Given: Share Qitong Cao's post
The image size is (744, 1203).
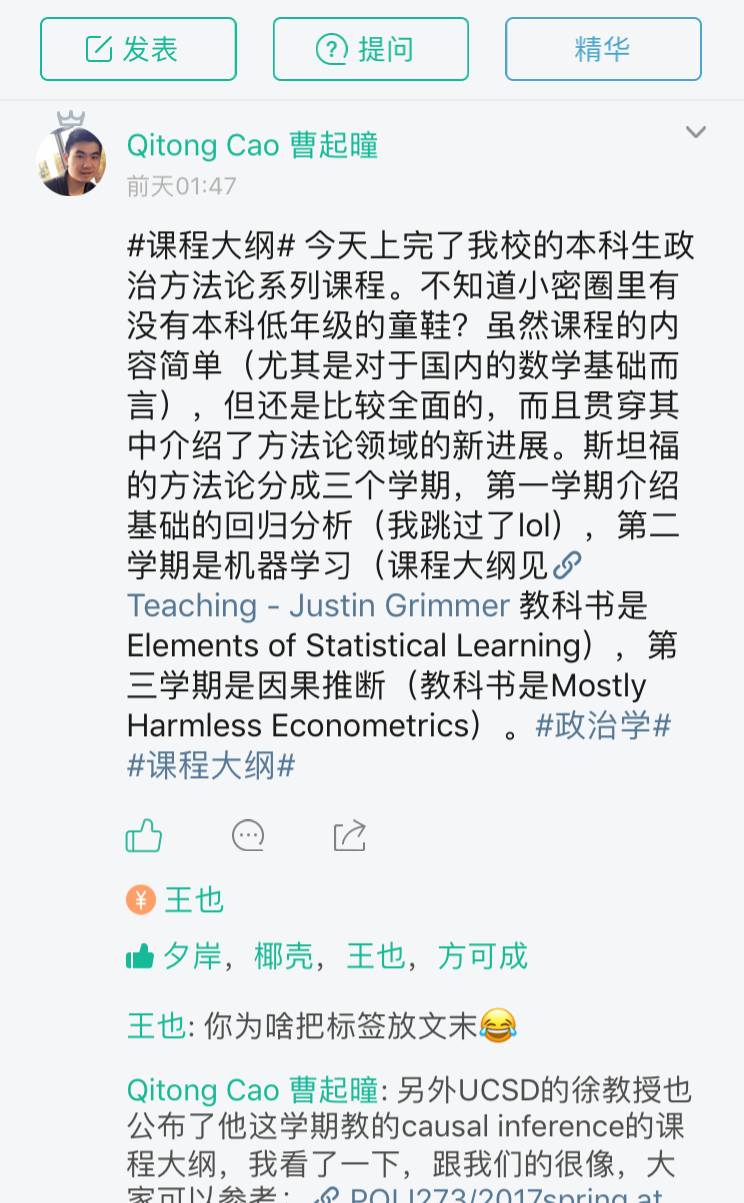Looking at the screenshot, I should pos(349,835).
